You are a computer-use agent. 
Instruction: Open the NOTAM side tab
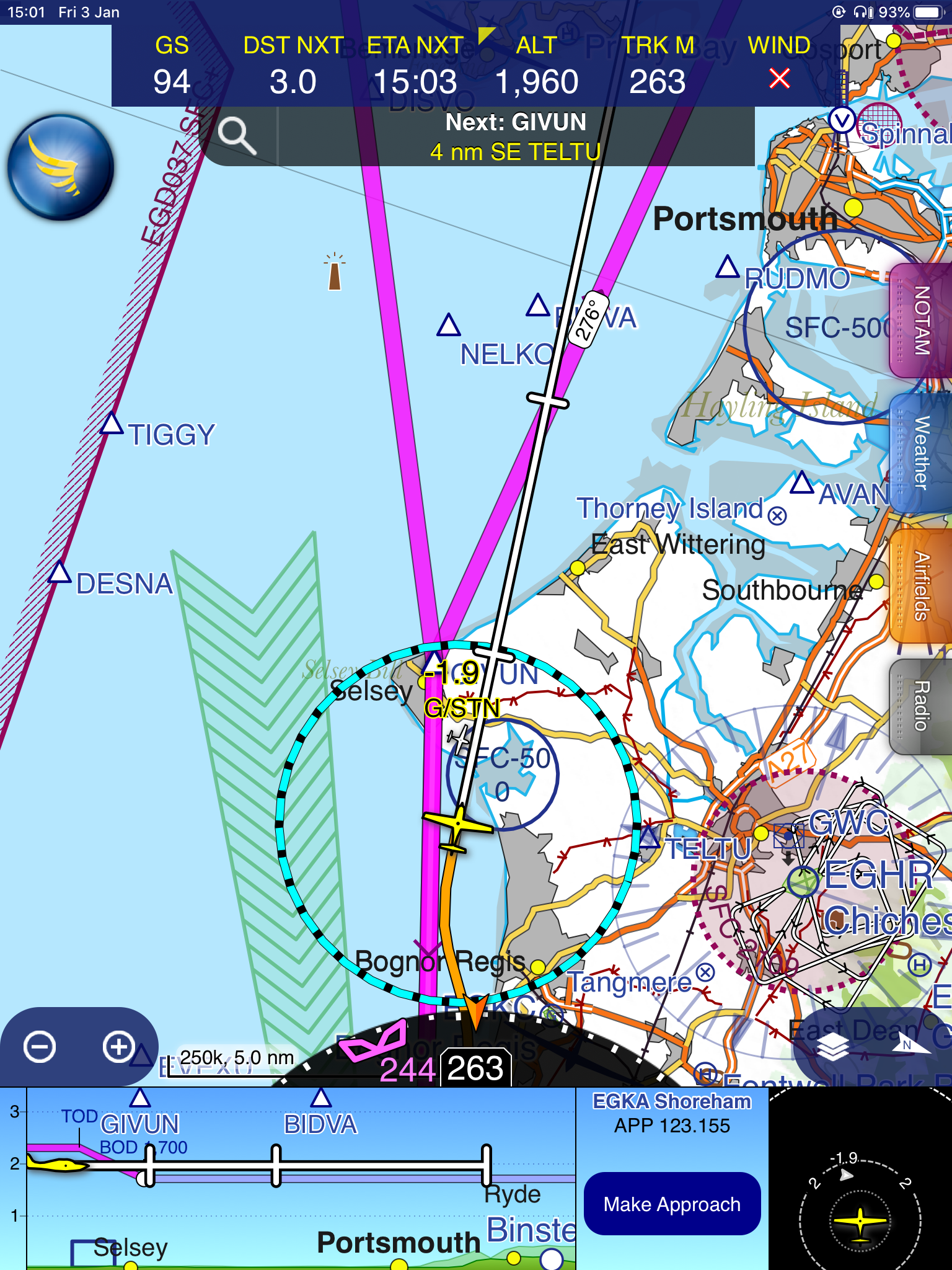921,321
